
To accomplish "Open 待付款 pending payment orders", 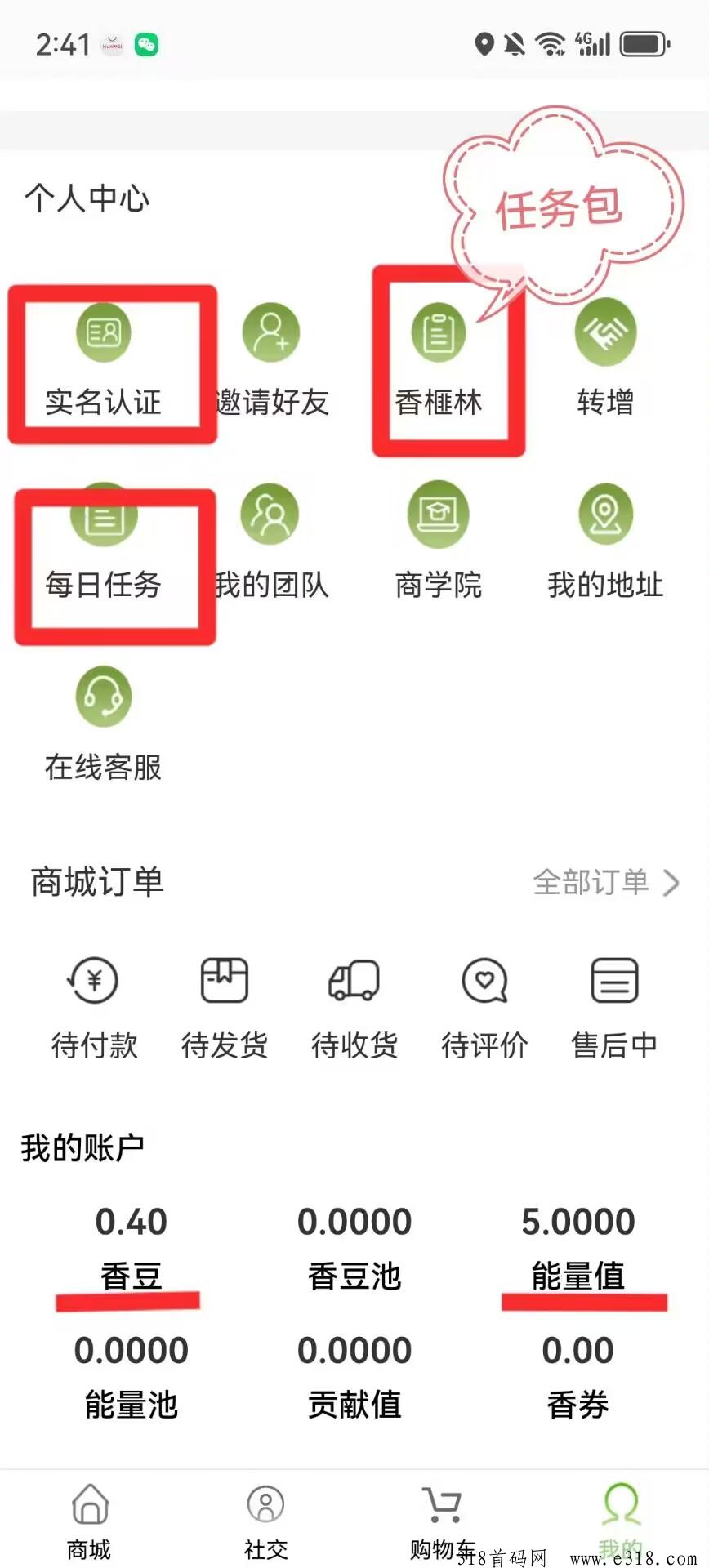I will [x=94, y=1009].
